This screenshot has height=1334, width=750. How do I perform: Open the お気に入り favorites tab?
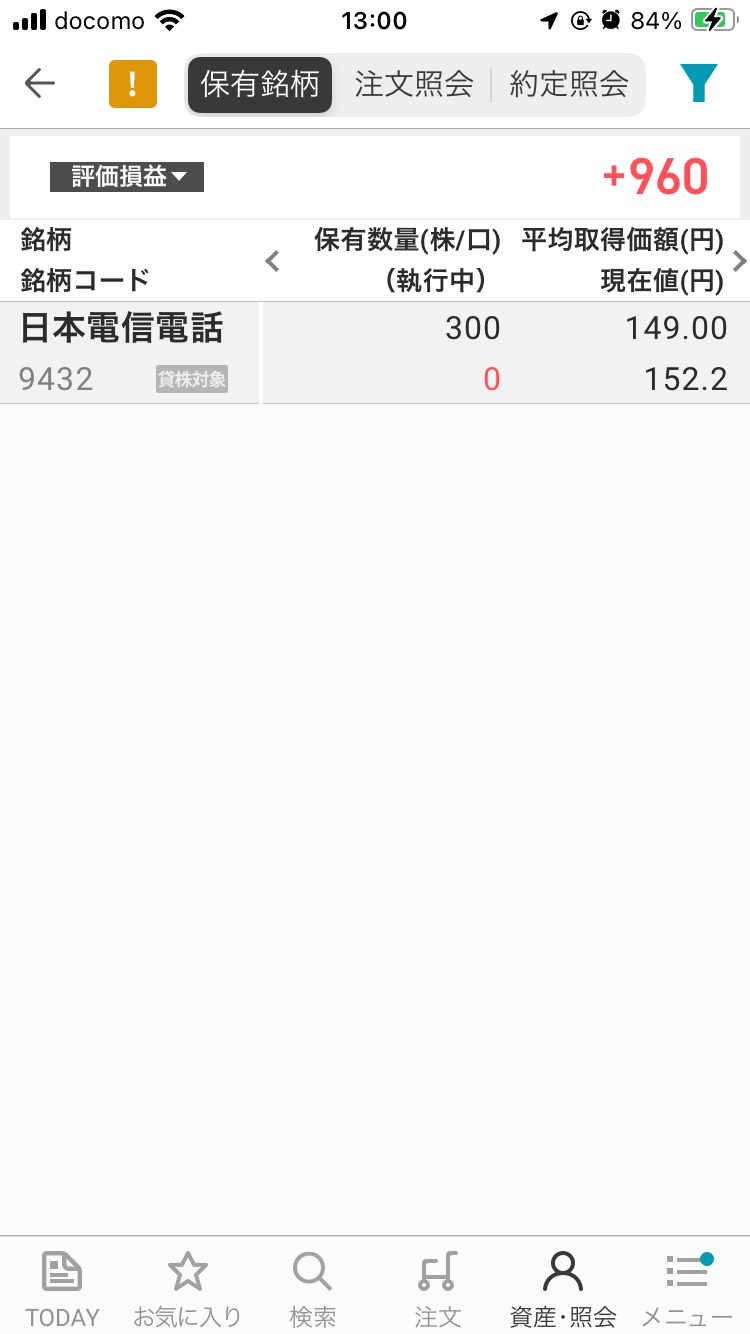tap(187, 1288)
